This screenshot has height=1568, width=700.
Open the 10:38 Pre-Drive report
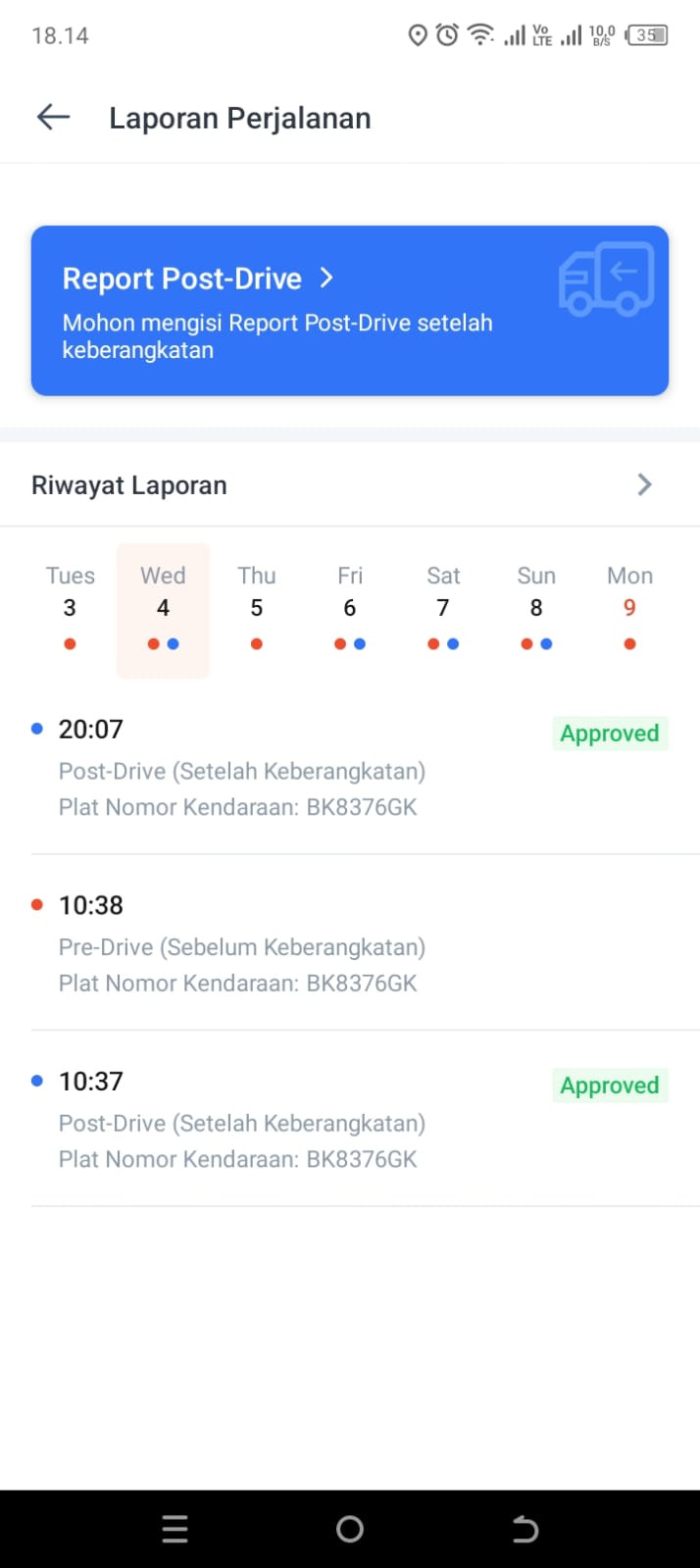click(x=350, y=943)
